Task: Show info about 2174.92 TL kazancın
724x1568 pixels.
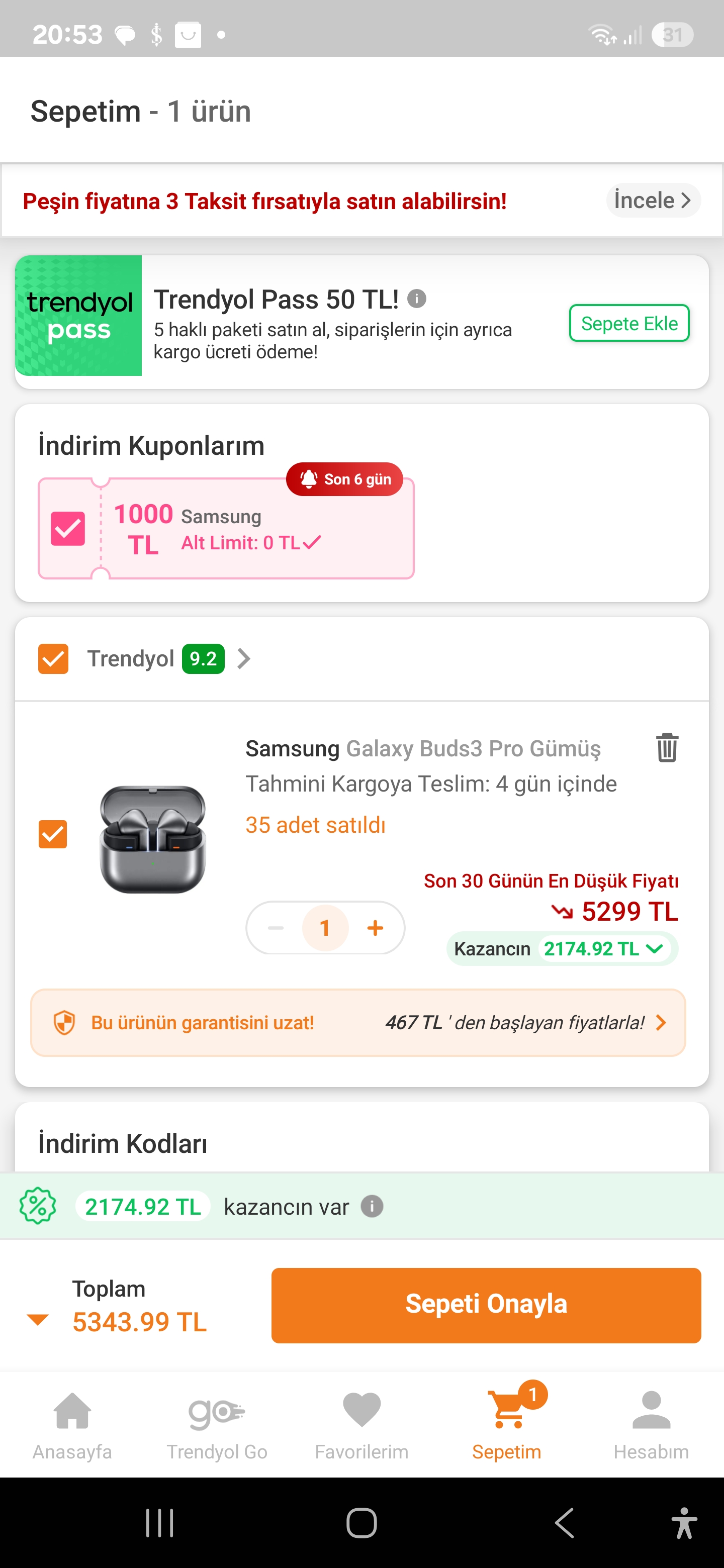Action: coord(372,1206)
